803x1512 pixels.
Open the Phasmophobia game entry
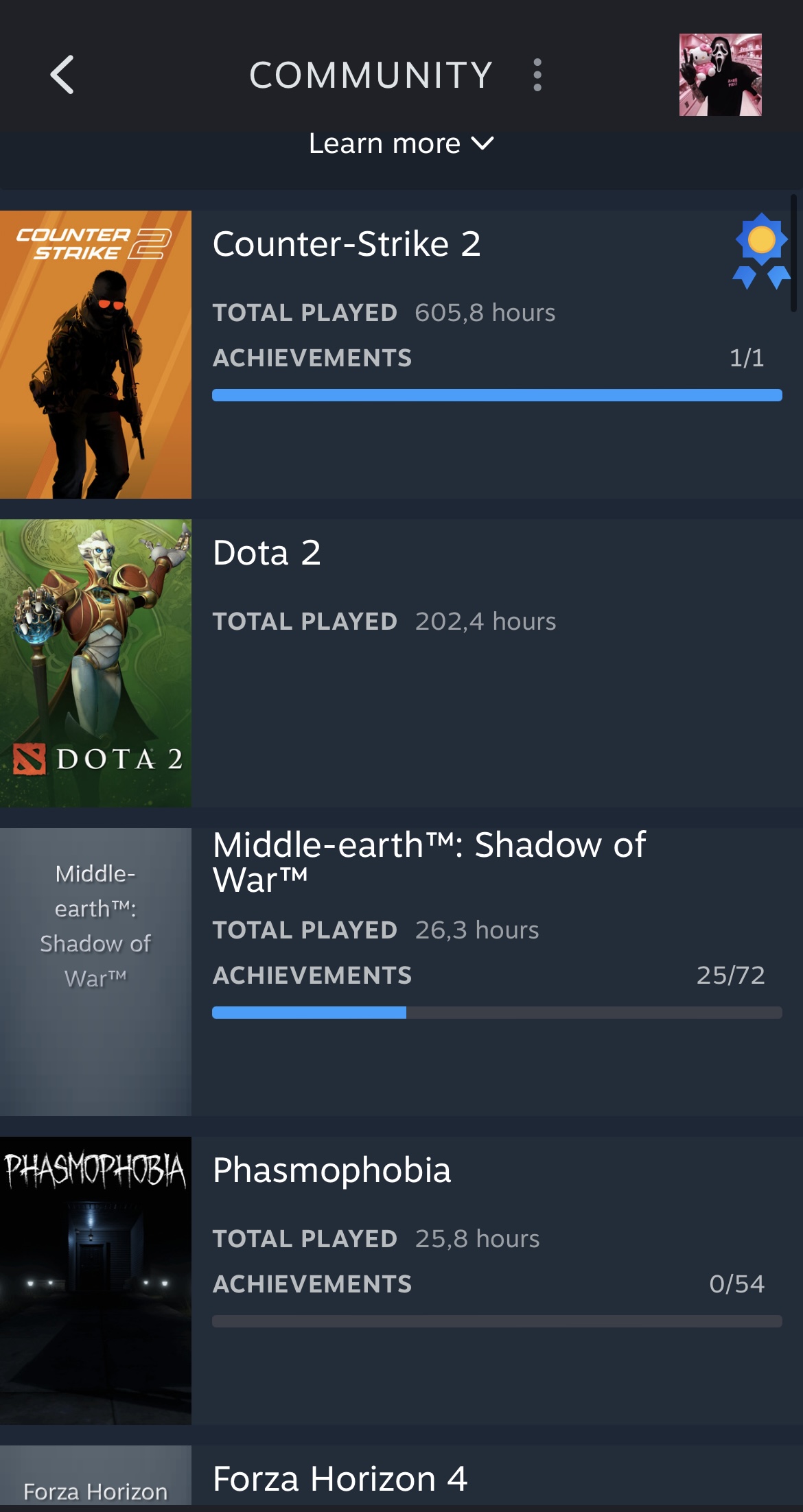(x=401, y=1280)
